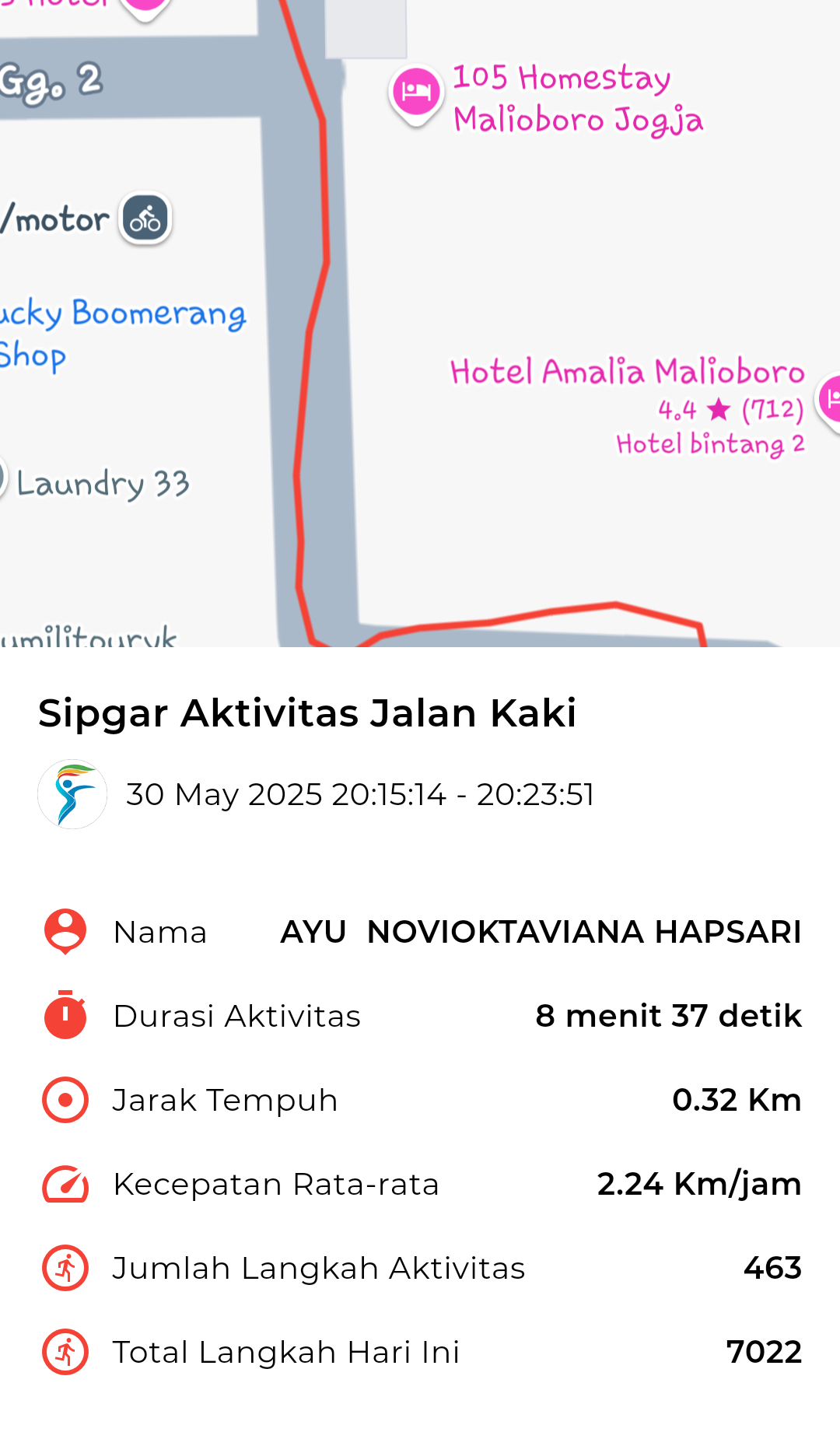
Task: Click the Durasi Aktivitas stopwatch icon
Action: (65, 1016)
